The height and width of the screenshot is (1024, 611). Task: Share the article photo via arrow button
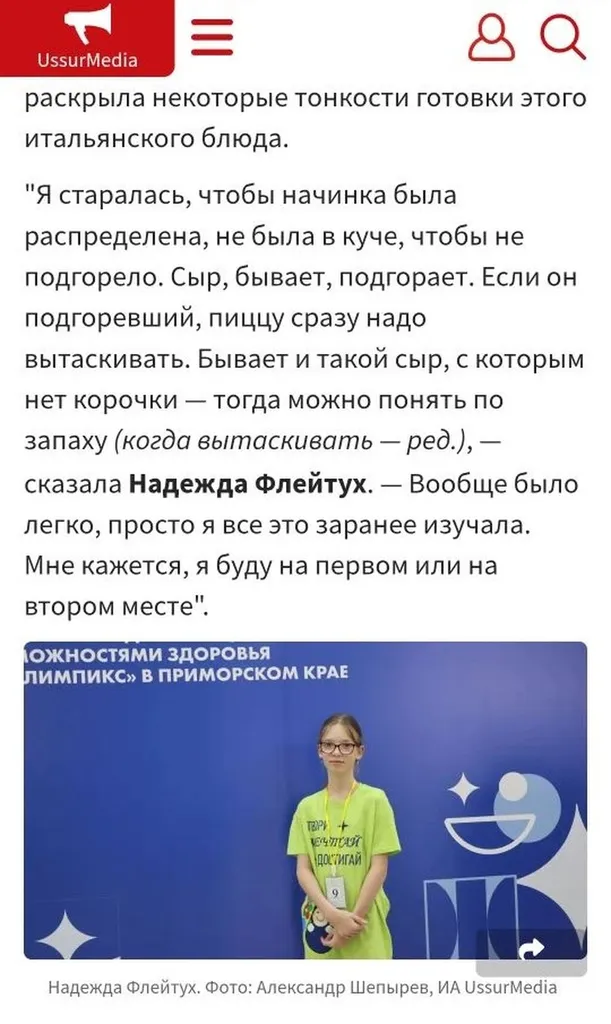coord(533,947)
